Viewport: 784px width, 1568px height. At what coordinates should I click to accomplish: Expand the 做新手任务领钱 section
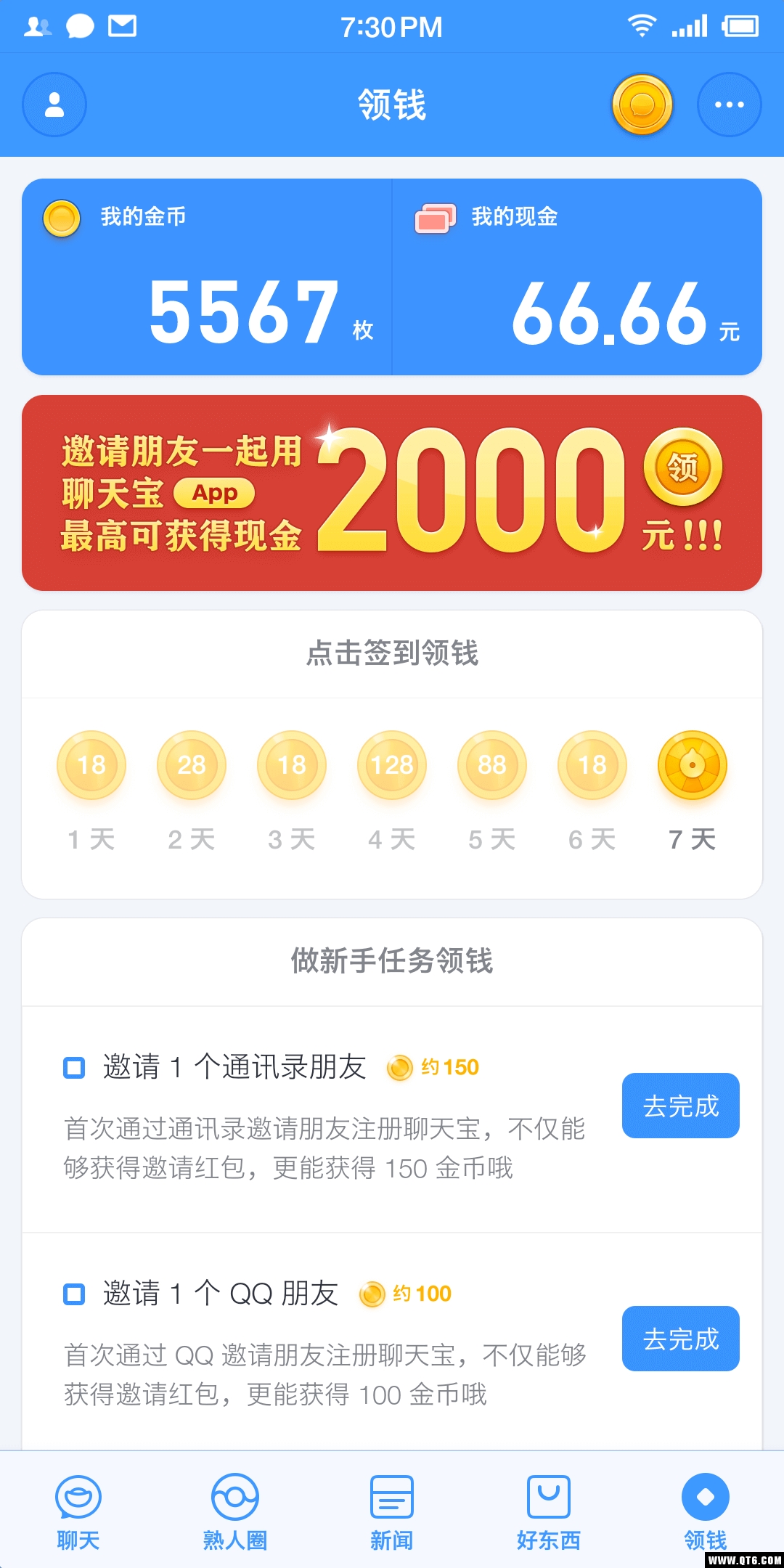tap(392, 961)
